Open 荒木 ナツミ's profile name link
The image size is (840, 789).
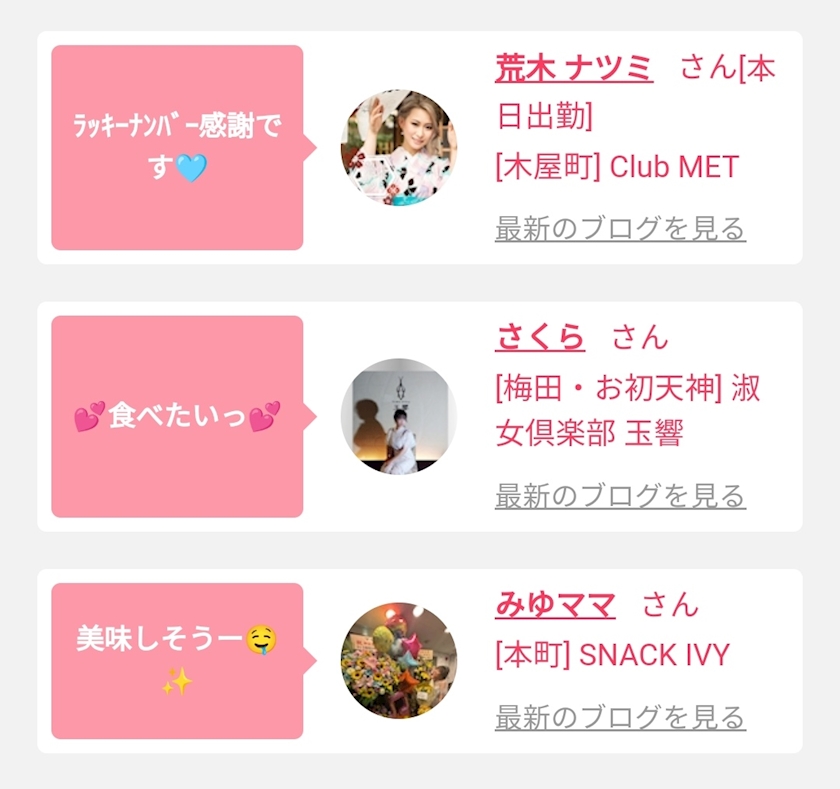click(574, 69)
